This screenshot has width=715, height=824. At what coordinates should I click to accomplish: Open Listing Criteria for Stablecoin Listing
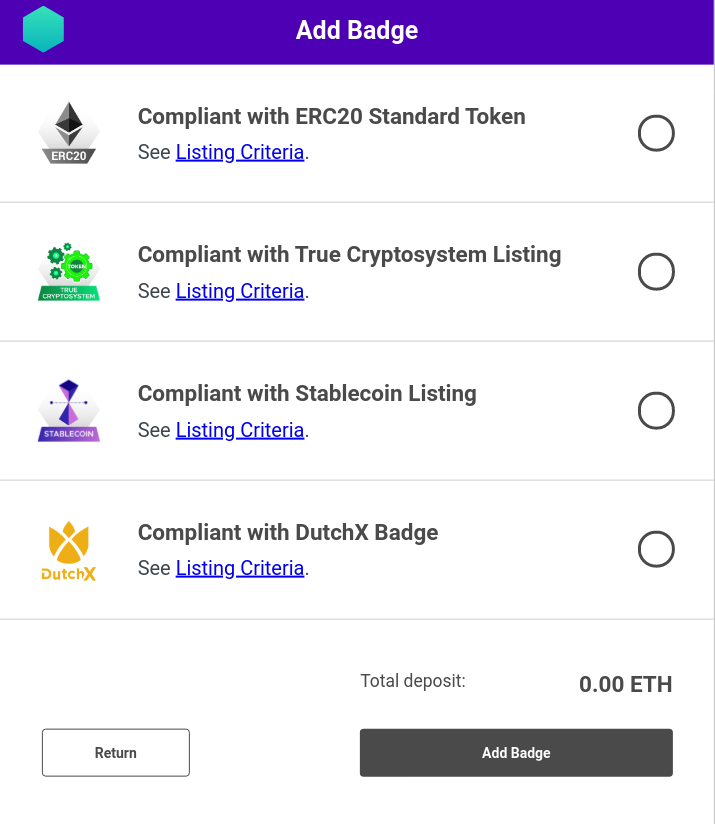coord(240,430)
